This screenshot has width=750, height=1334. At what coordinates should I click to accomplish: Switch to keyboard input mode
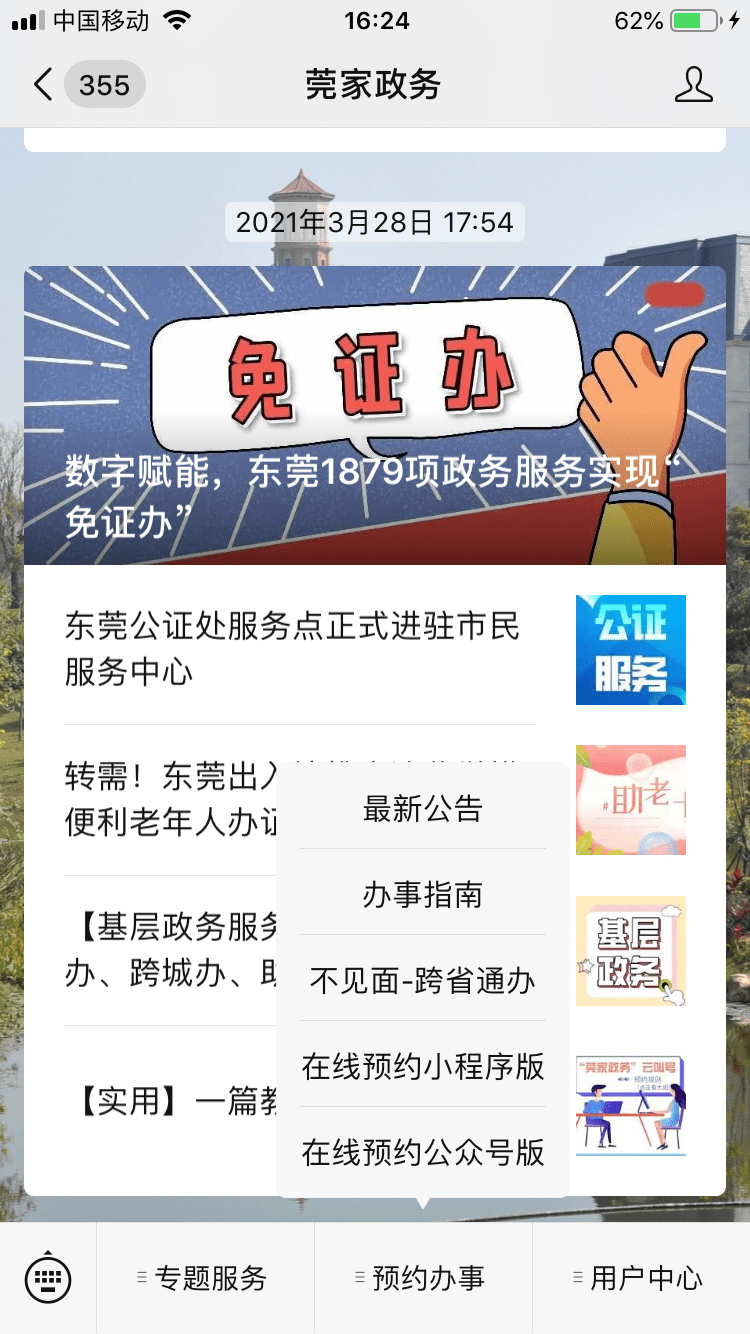click(48, 1278)
